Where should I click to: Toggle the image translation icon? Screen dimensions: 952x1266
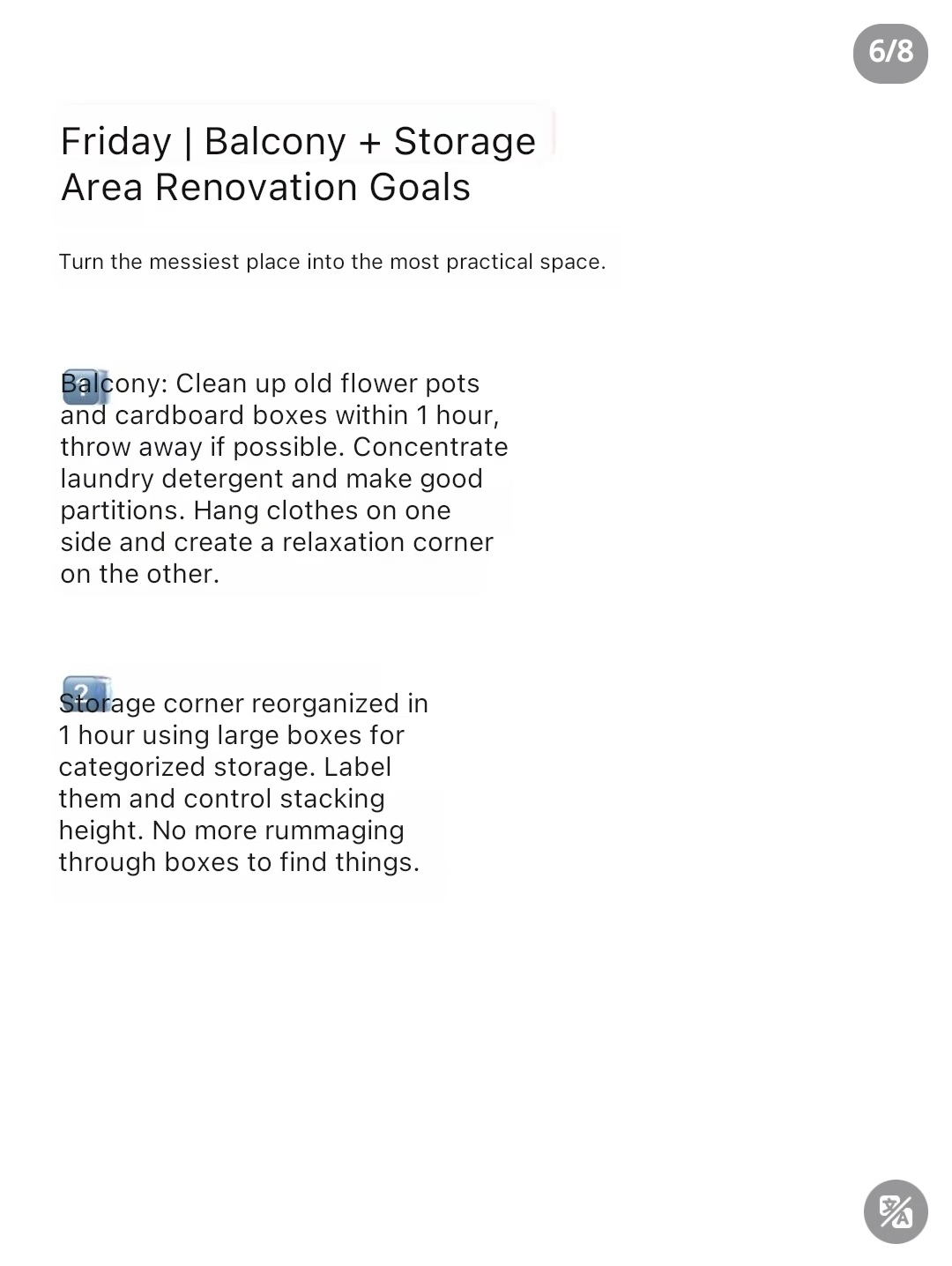(x=895, y=1211)
